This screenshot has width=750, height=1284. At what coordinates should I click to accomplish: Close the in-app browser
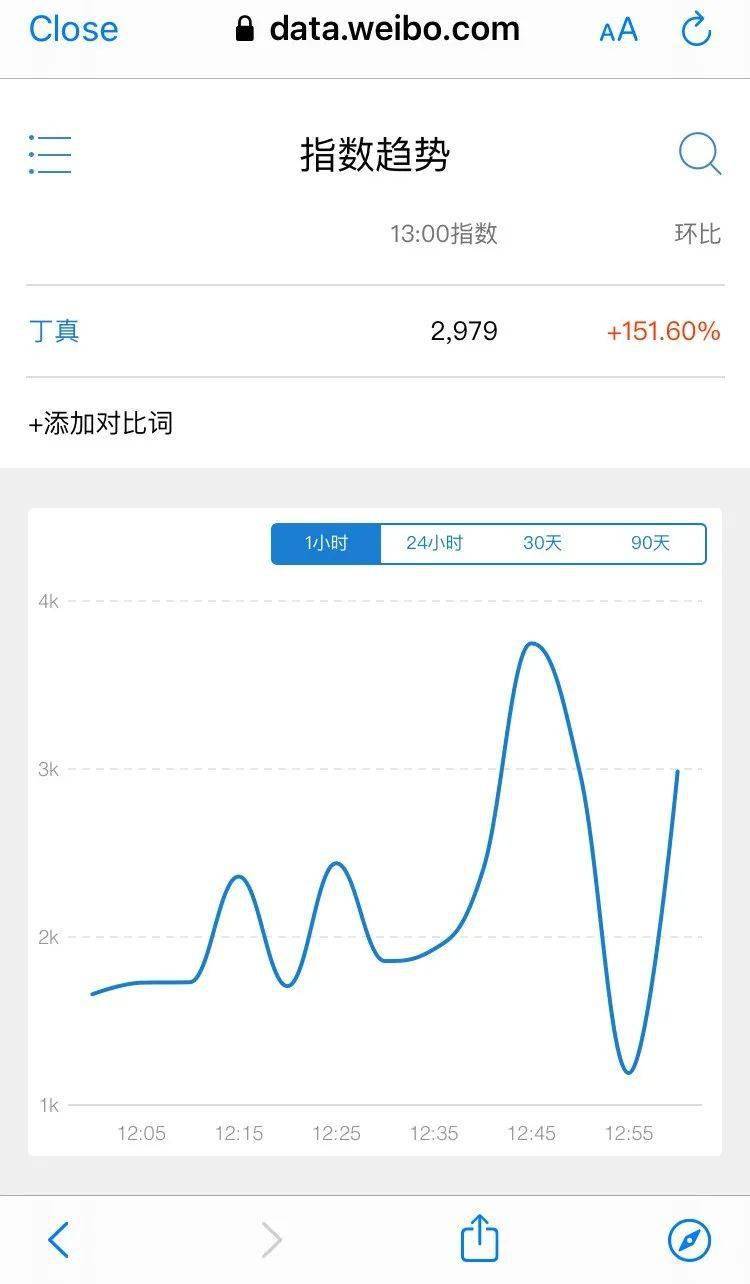point(73,29)
